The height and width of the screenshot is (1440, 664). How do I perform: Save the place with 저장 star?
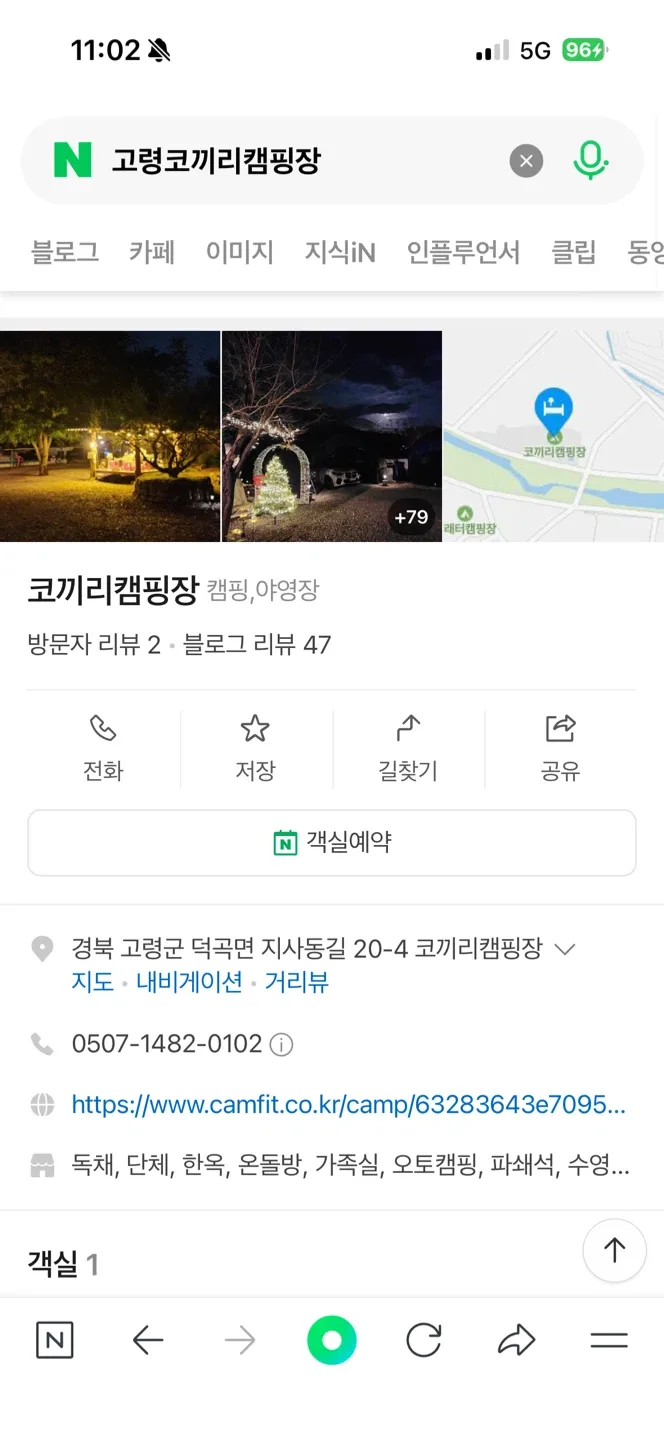coord(255,748)
